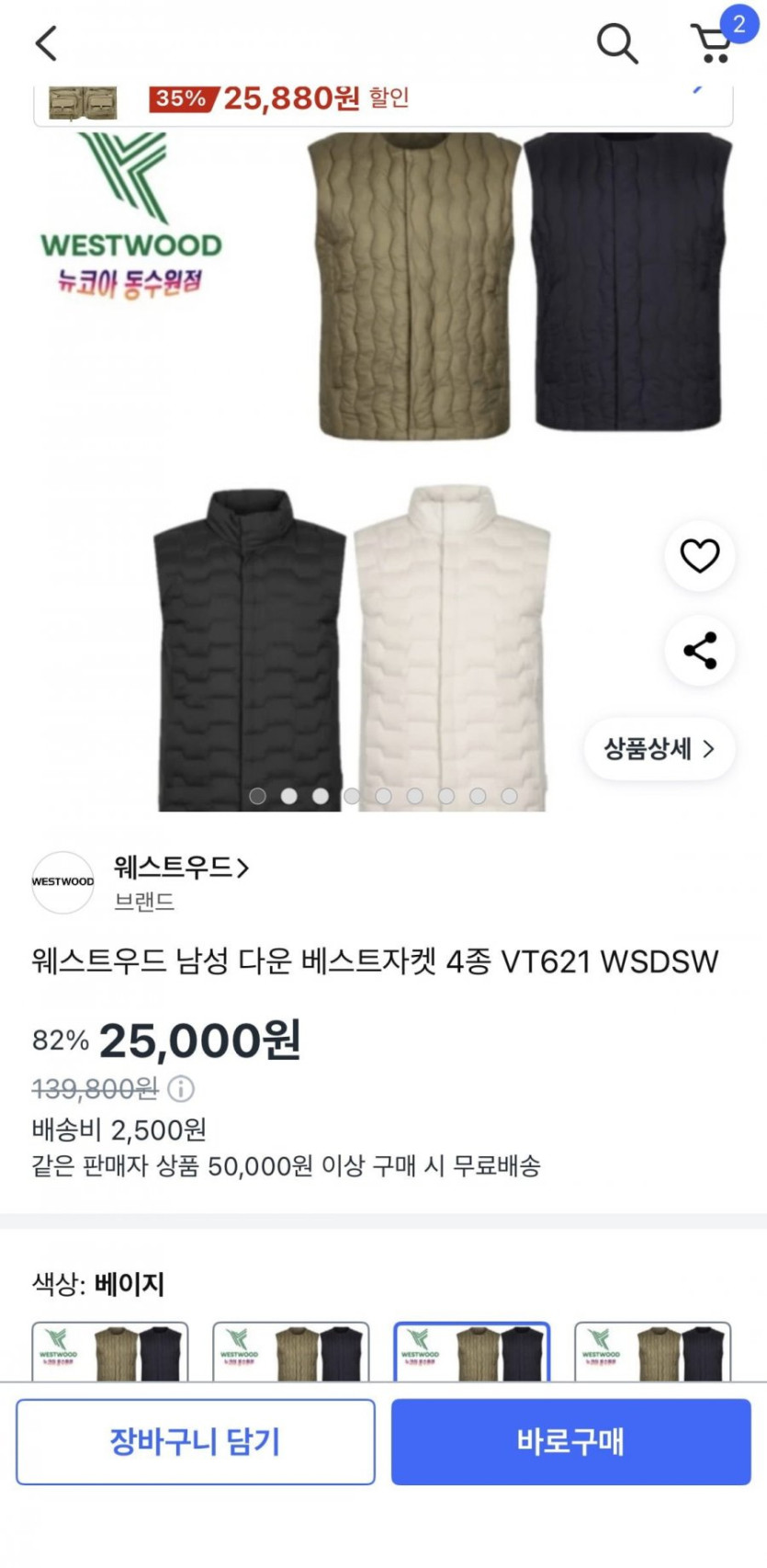The image size is (767, 1568).
Task: Buy now with 바로구매
Action: tap(570, 1441)
